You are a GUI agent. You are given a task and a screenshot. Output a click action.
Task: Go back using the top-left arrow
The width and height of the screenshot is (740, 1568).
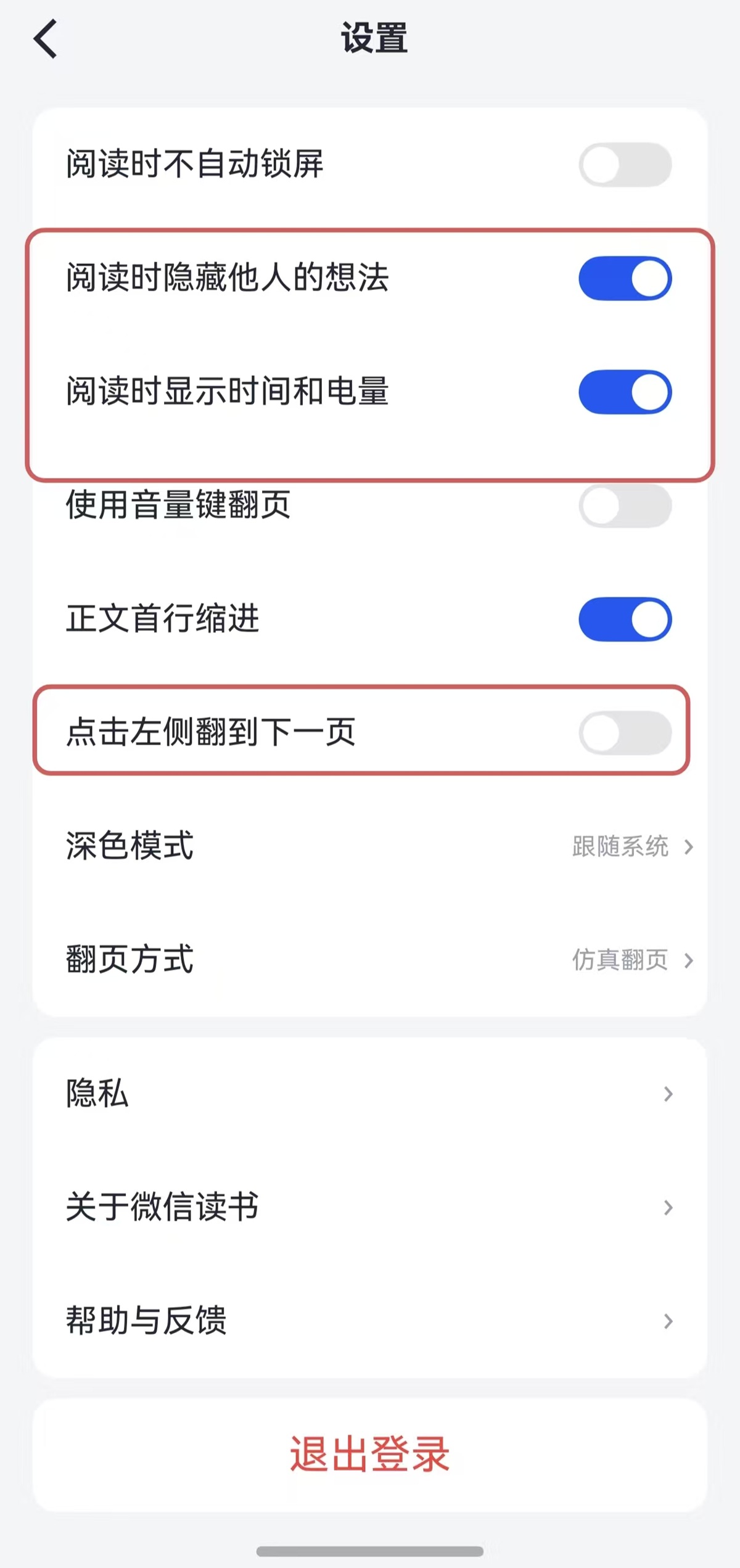[46, 39]
